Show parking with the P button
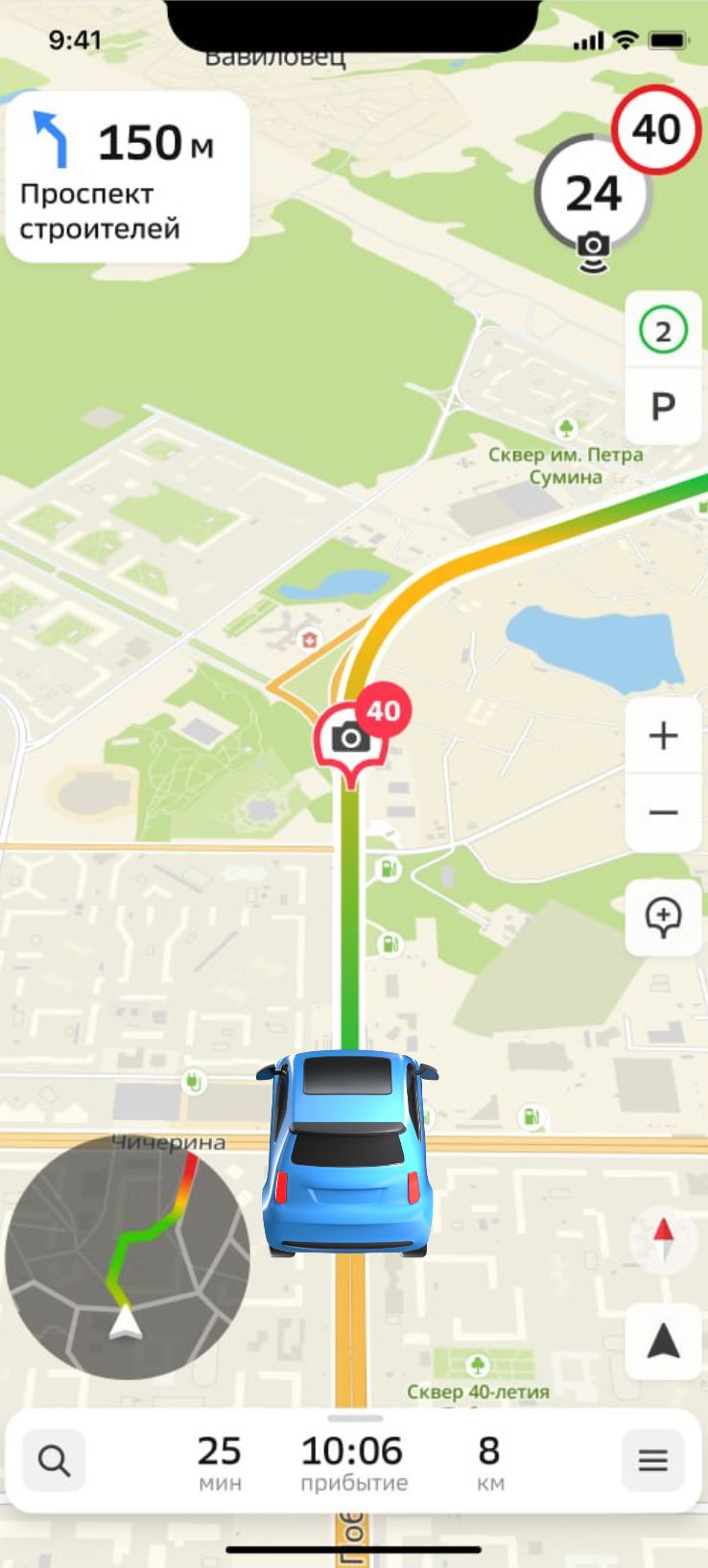 [663, 407]
